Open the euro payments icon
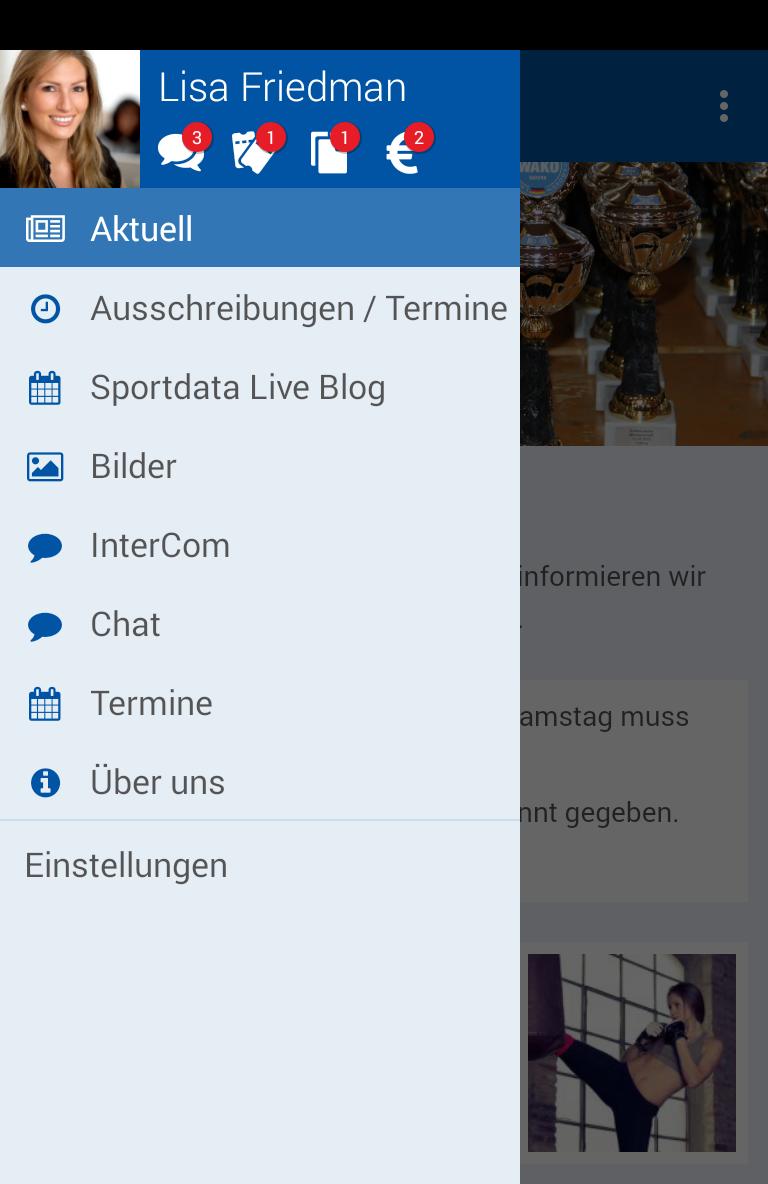This screenshot has width=768, height=1184. pyautogui.click(x=405, y=153)
